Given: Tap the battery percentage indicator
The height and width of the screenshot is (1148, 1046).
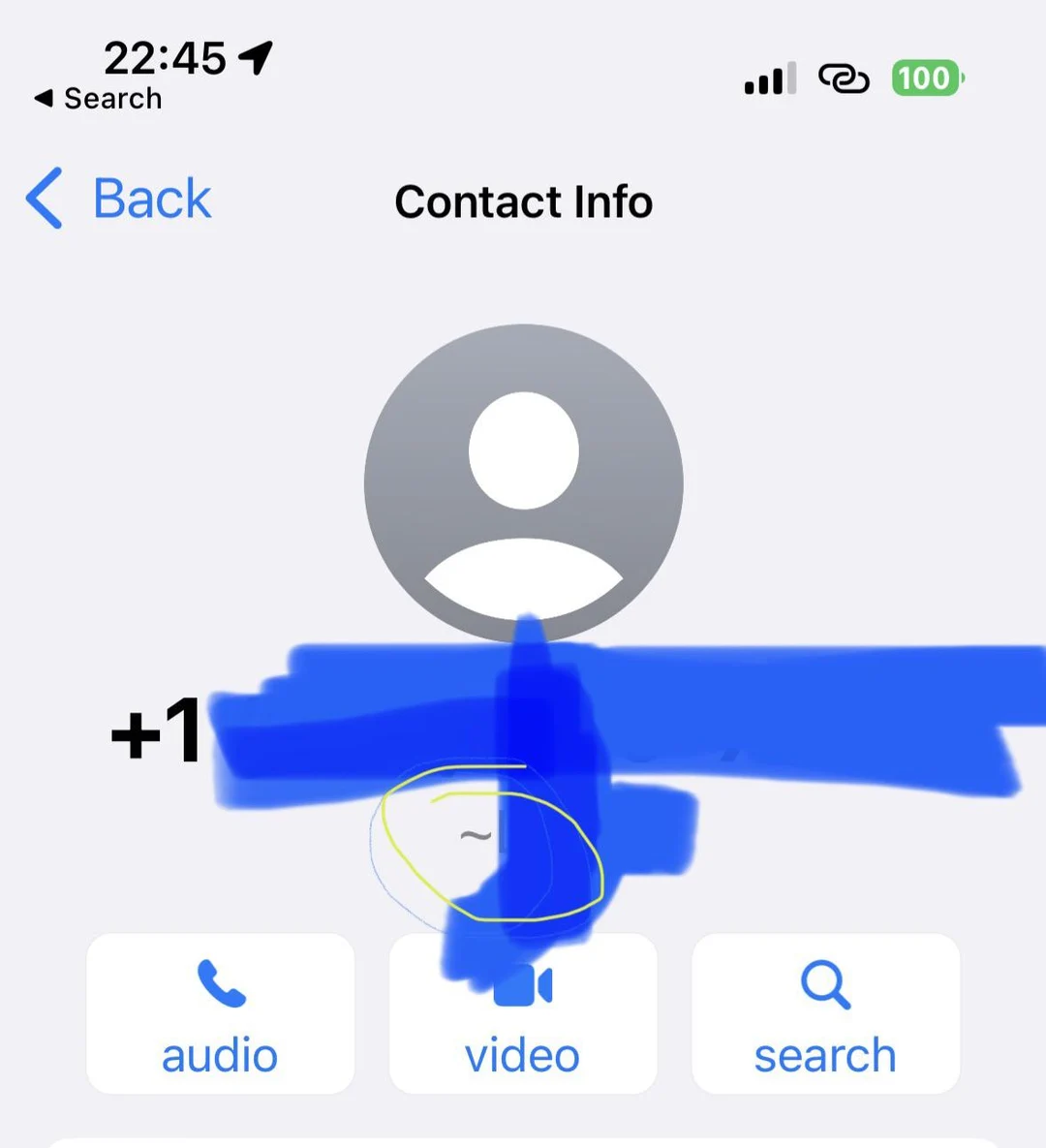Looking at the screenshot, I should pyautogui.click(x=925, y=78).
